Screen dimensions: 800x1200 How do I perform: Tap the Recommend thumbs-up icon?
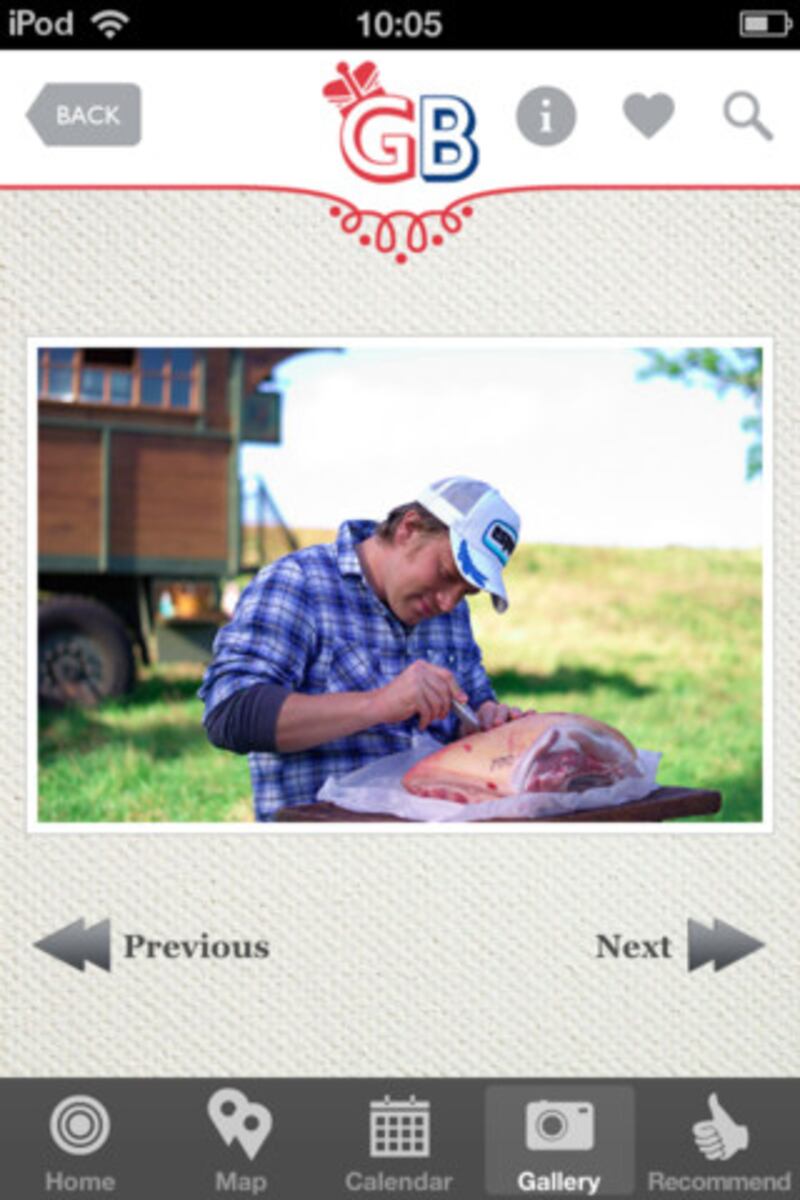point(720,1125)
